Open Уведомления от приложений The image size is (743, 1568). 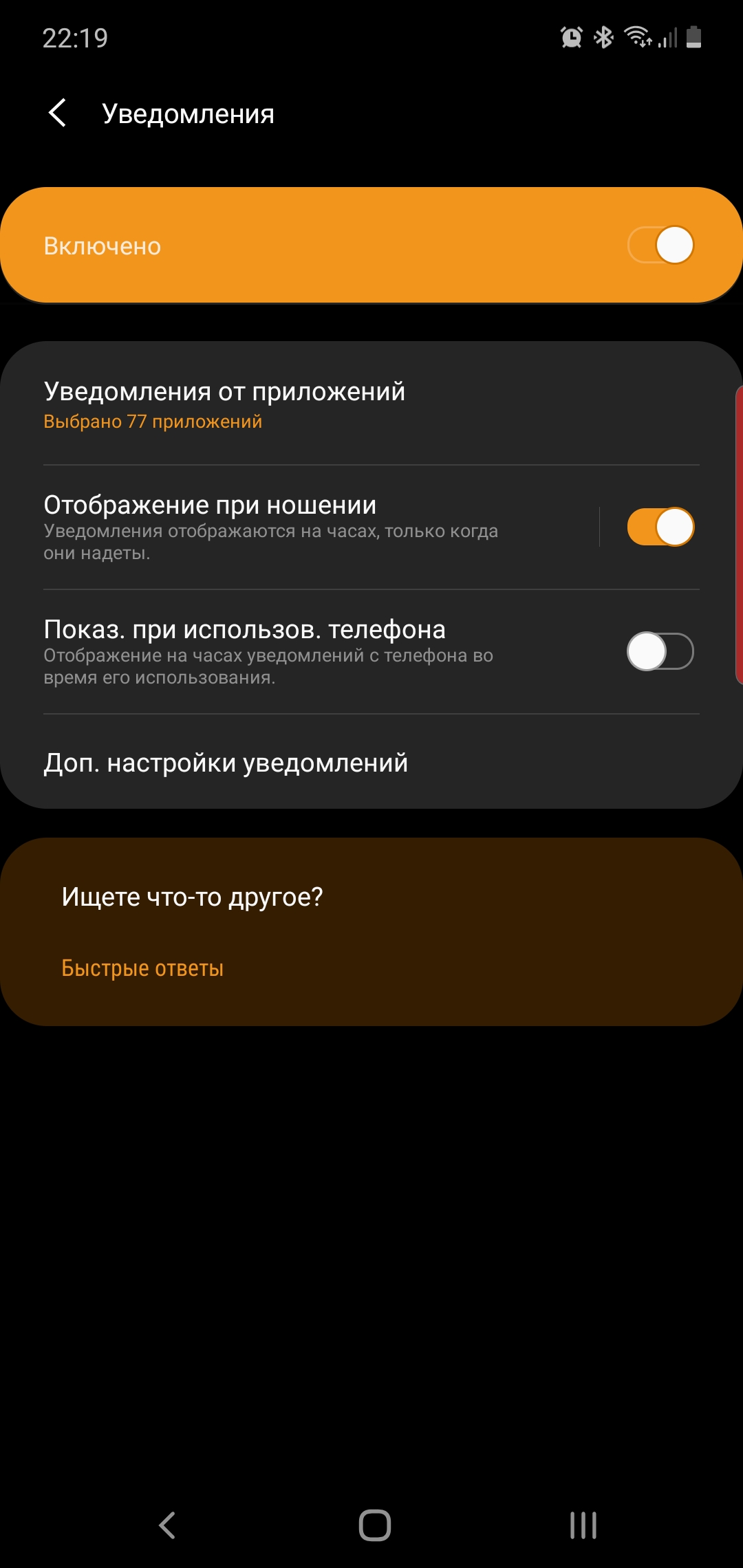[x=371, y=404]
